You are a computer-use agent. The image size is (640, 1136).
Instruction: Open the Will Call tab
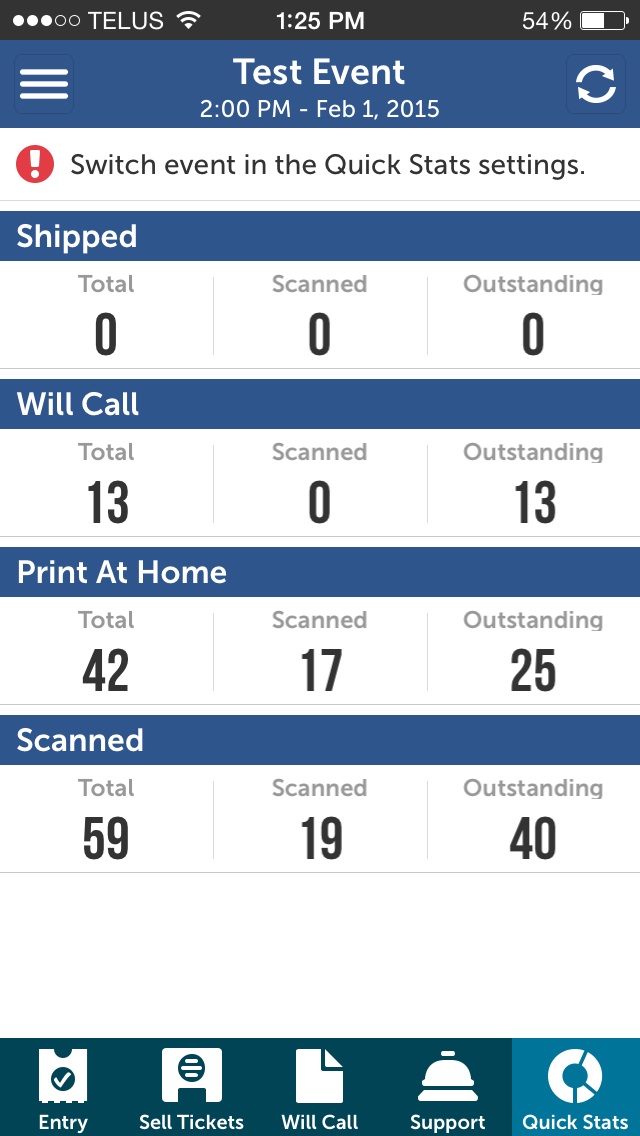click(x=320, y=1087)
